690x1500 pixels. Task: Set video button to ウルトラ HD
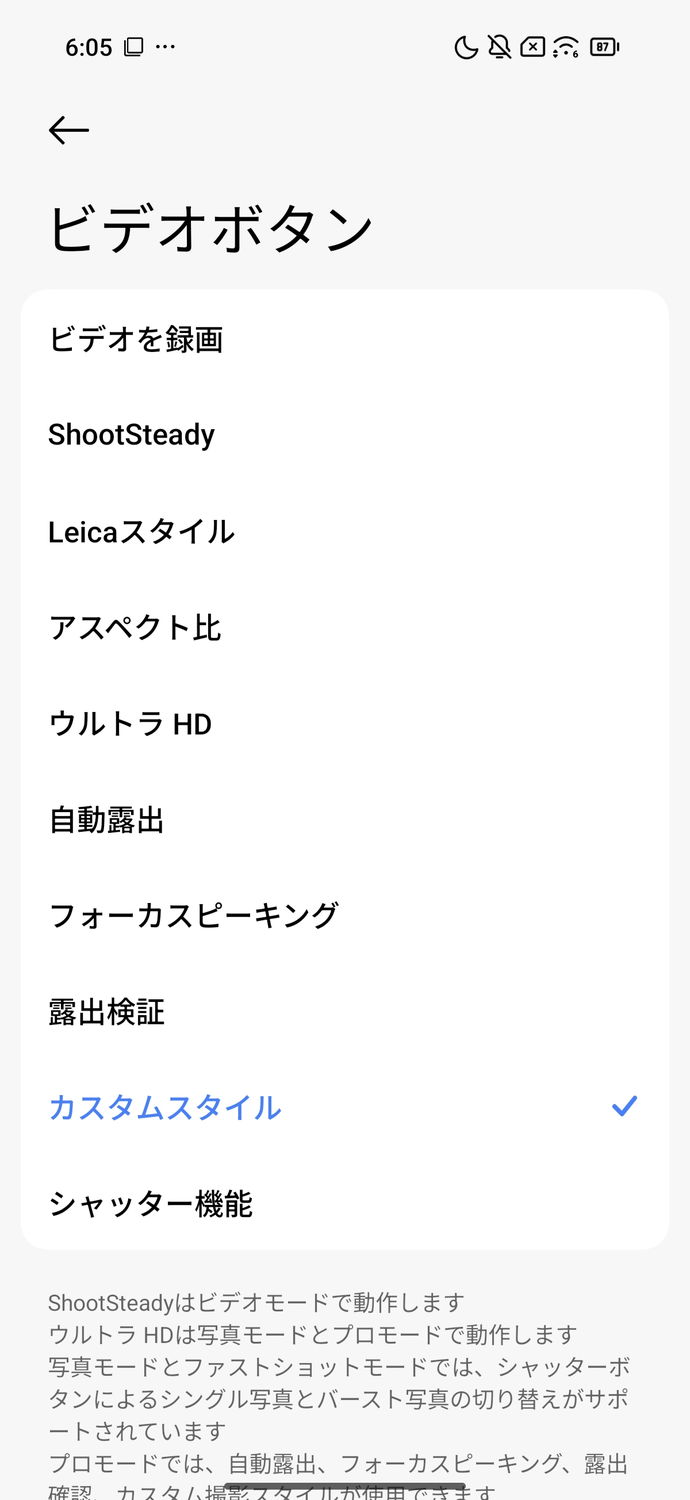[130, 724]
